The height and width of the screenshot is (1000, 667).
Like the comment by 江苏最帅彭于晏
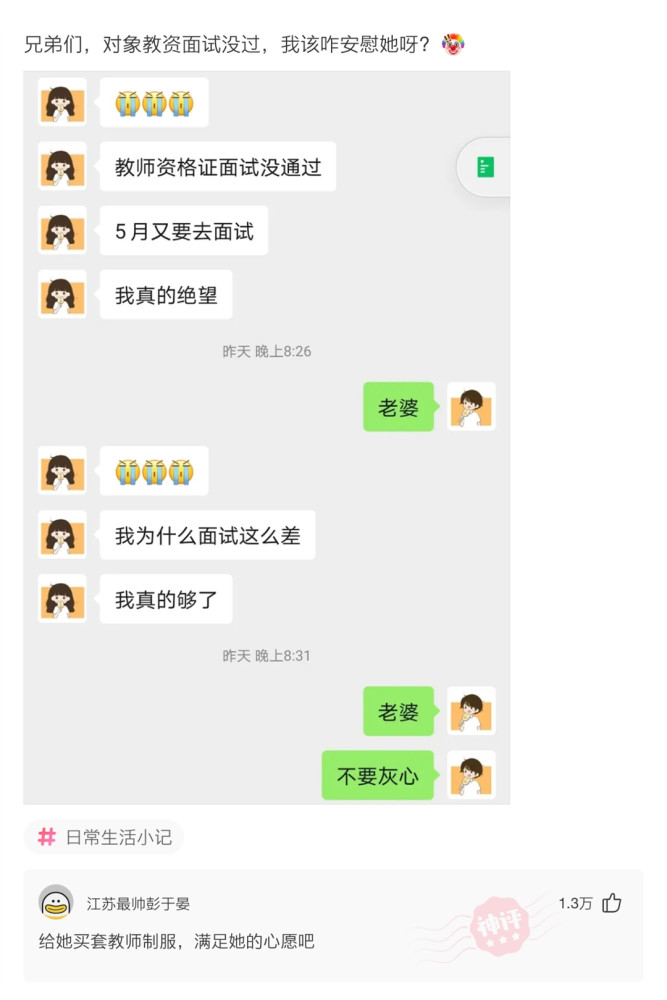(x=611, y=903)
